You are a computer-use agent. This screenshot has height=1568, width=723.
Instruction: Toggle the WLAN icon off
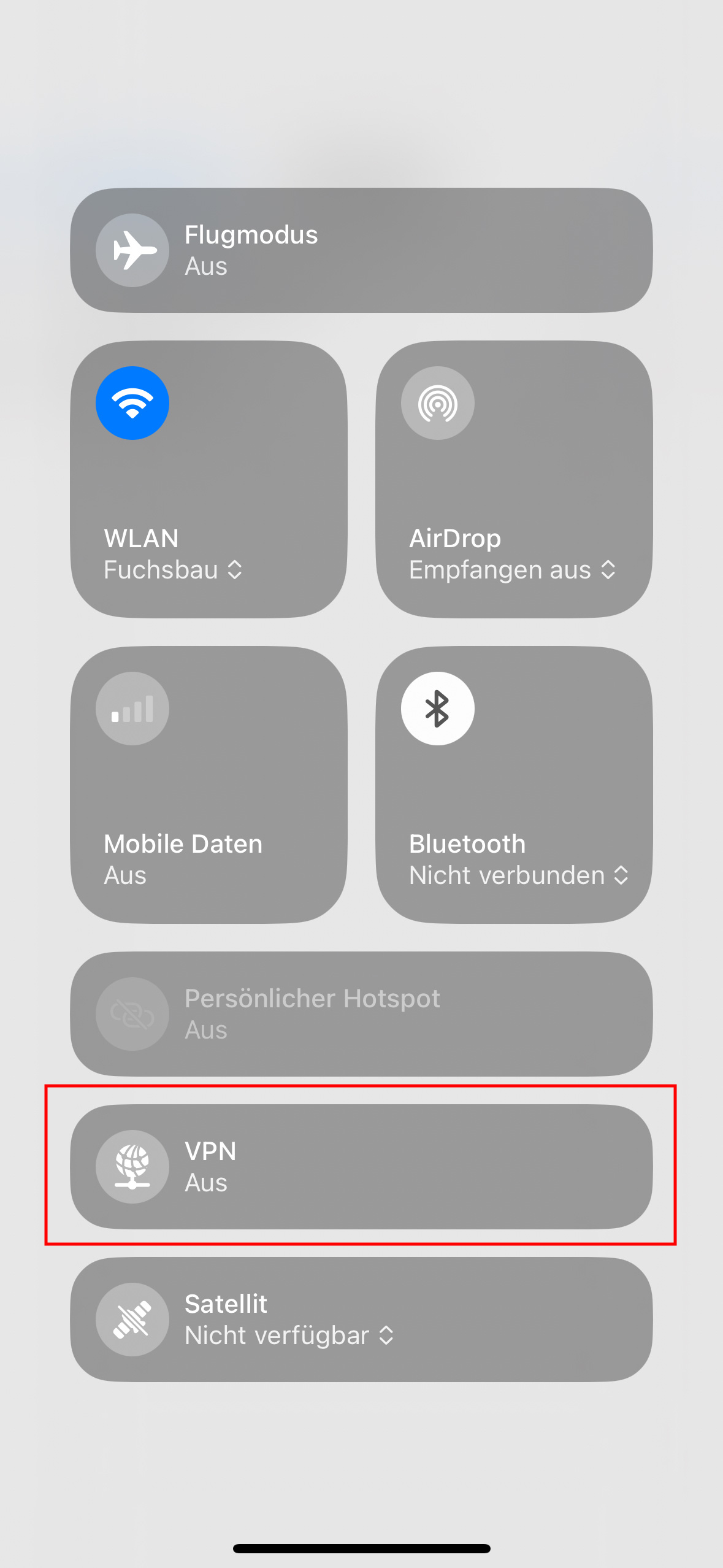point(132,403)
